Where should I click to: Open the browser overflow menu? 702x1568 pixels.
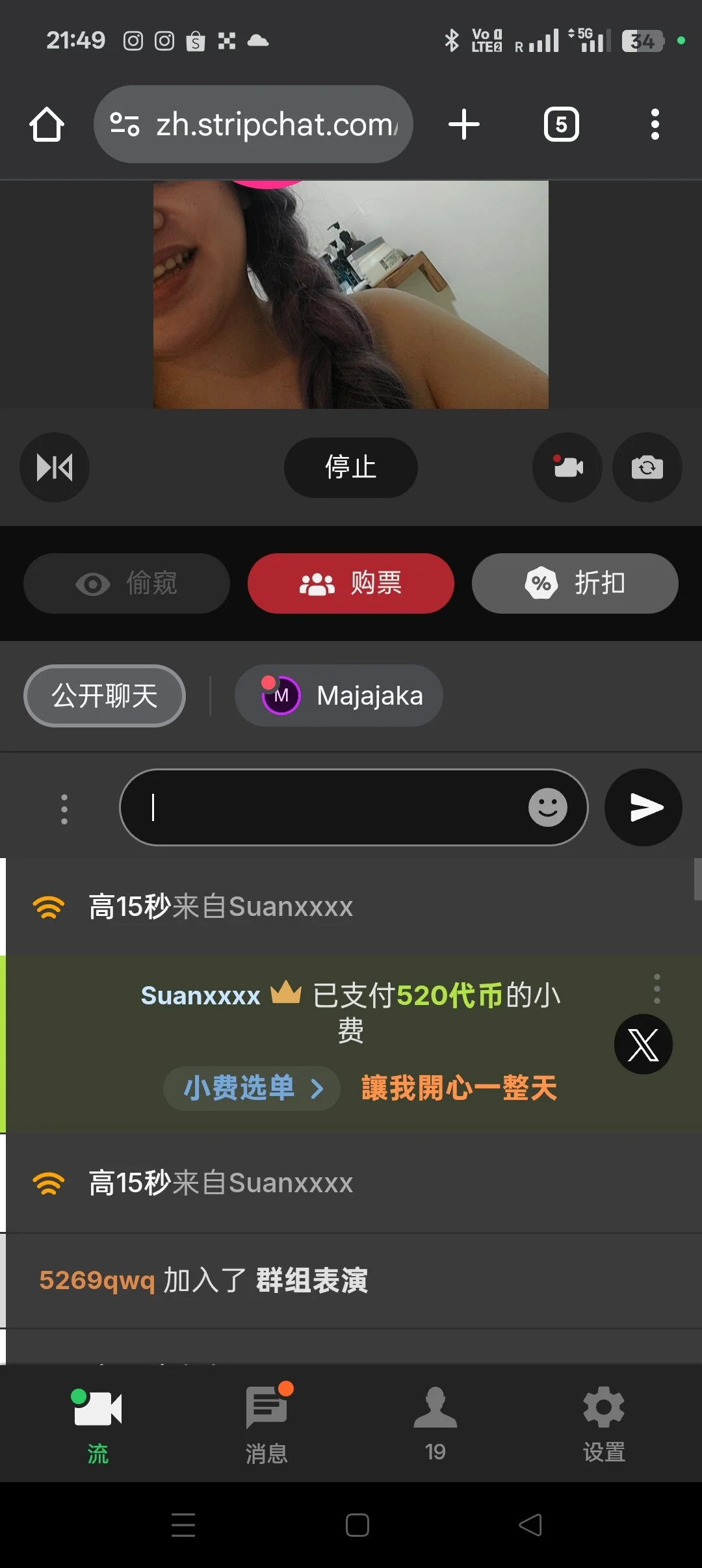655,124
